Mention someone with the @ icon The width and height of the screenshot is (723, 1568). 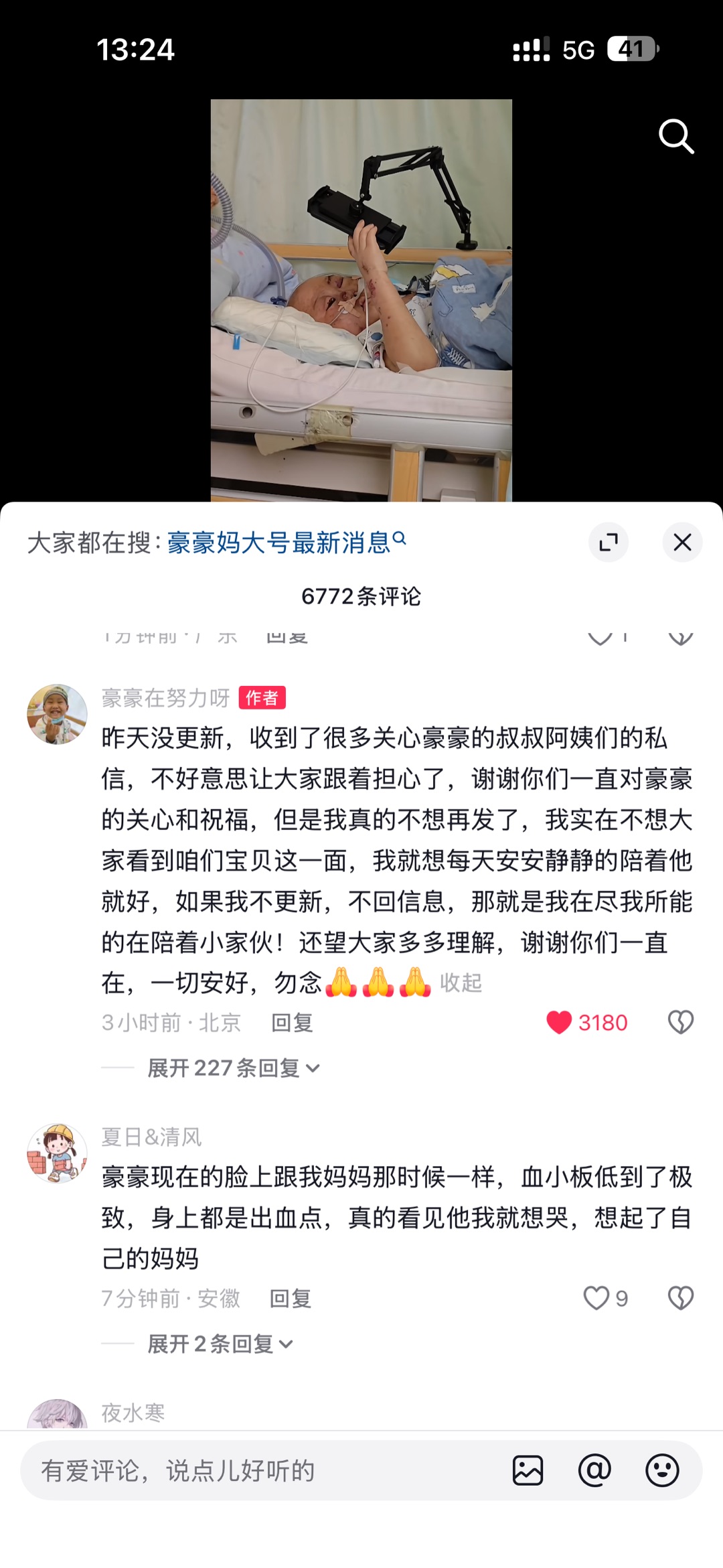click(594, 1471)
